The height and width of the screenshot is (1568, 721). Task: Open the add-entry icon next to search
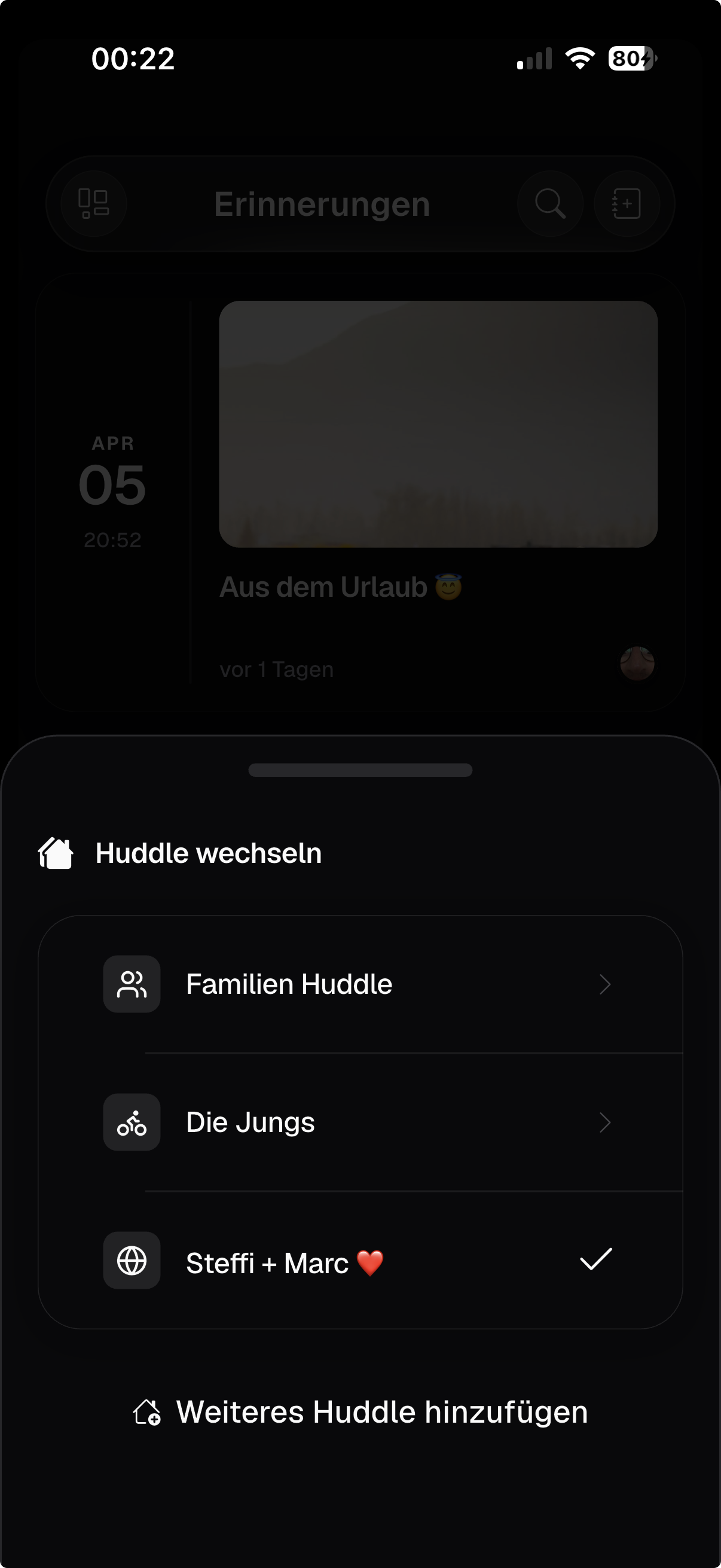626,204
